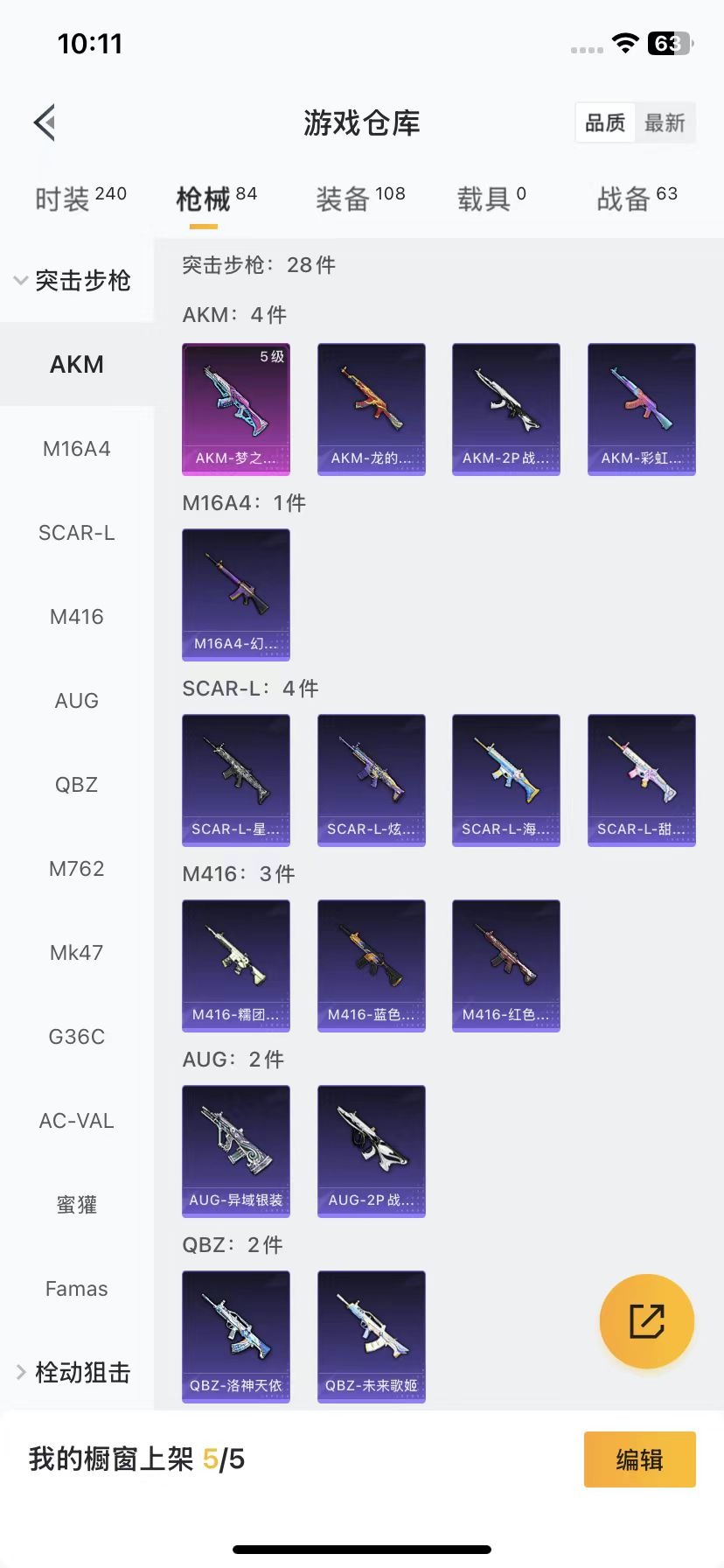Viewport: 724px width, 1568px height.
Task: View the M416-糯团 skin card
Action: [x=236, y=965]
